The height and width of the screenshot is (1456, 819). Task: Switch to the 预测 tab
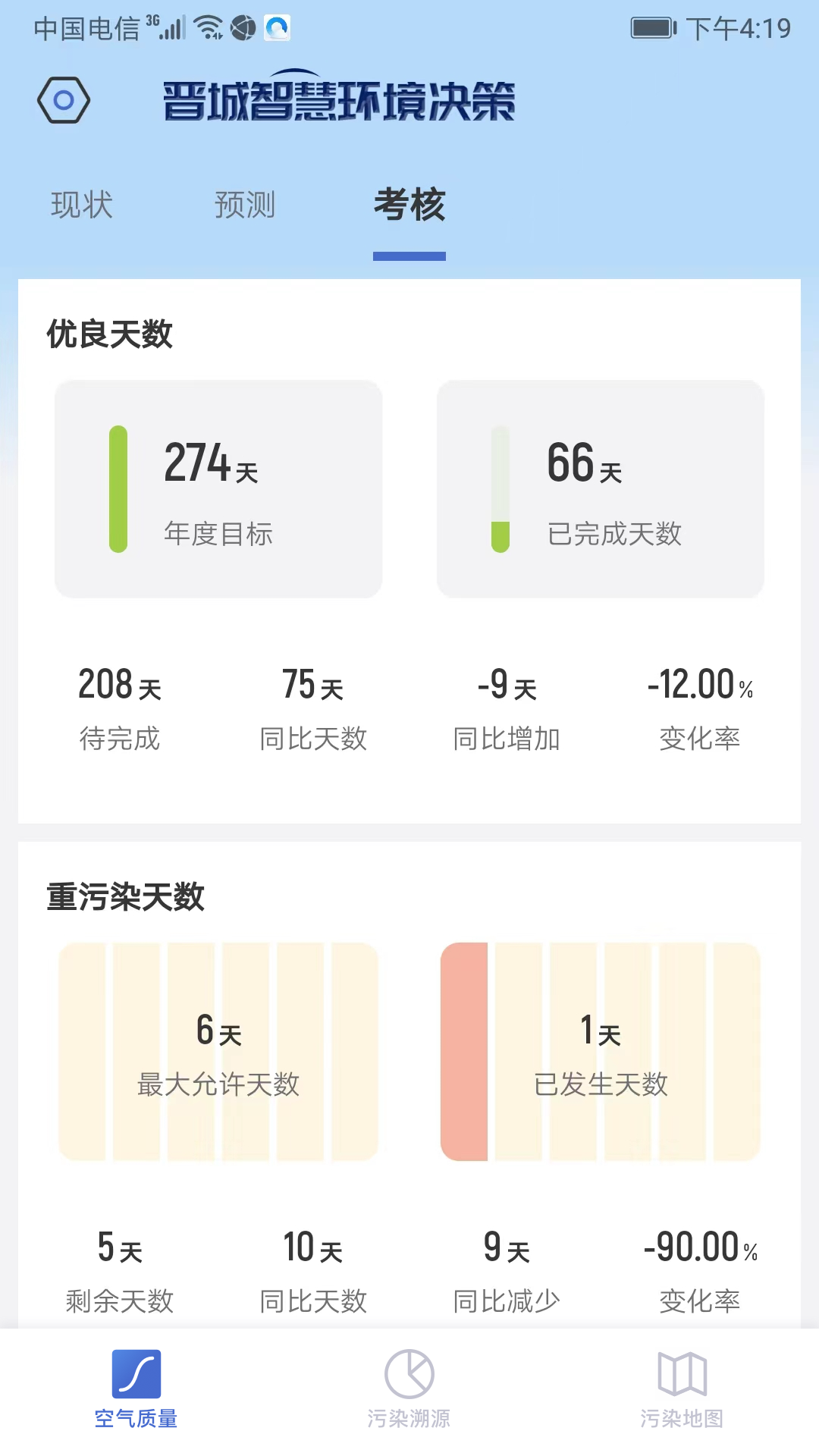pyautogui.click(x=245, y=204)
